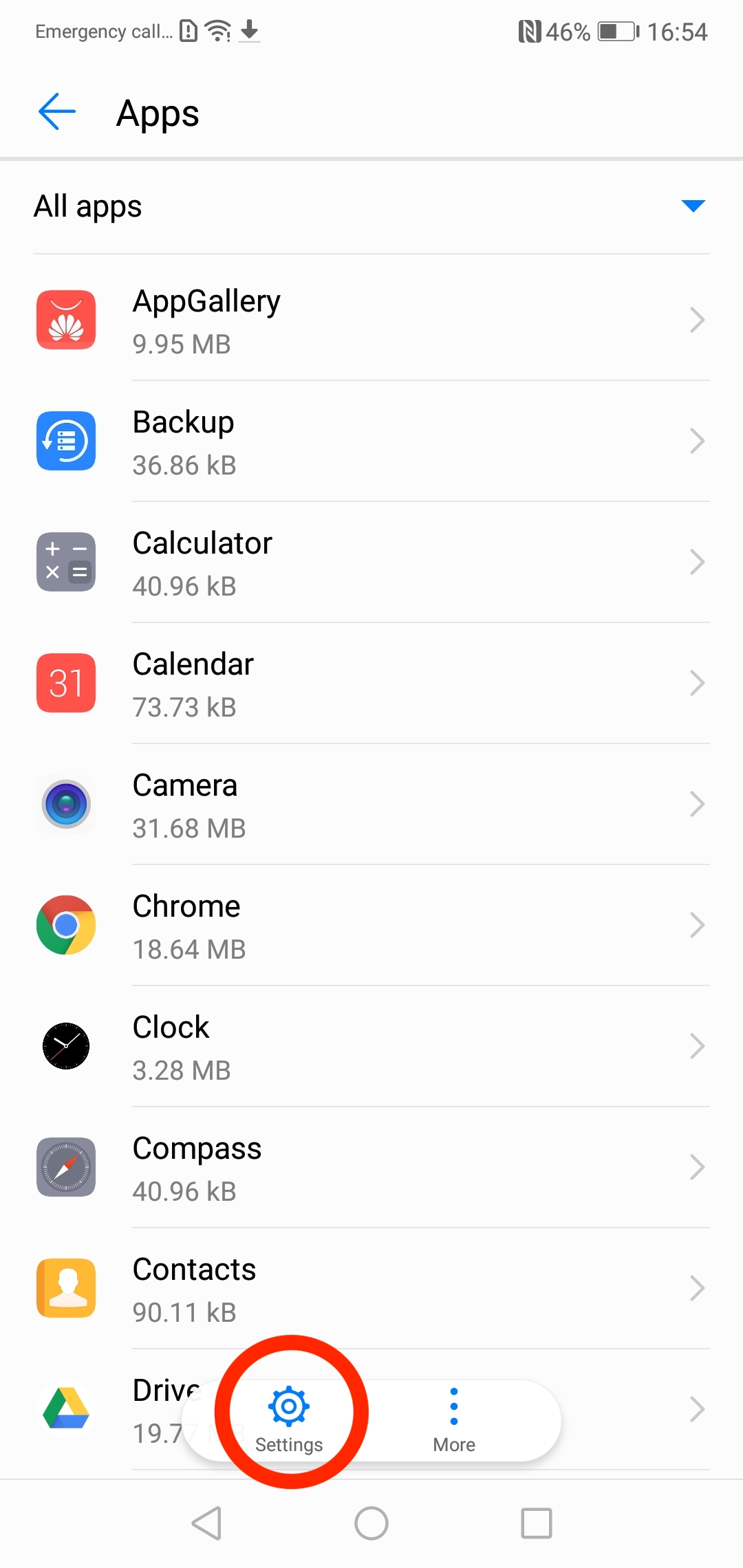743x1568 pixels.
Task: Open Clock app details
Action: pyautogui.click(x=371, y=1047)
